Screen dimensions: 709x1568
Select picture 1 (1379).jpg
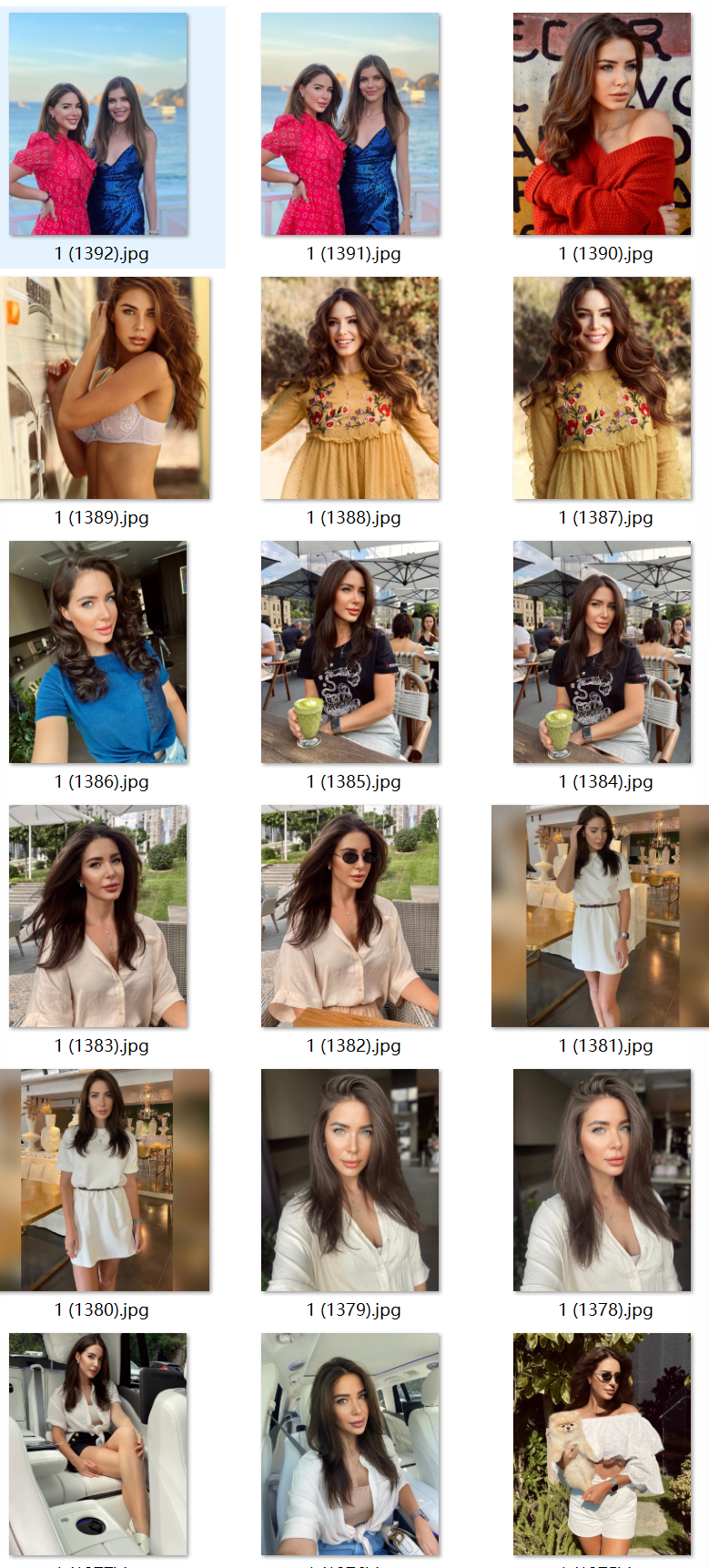click(x=350, y=1180)
